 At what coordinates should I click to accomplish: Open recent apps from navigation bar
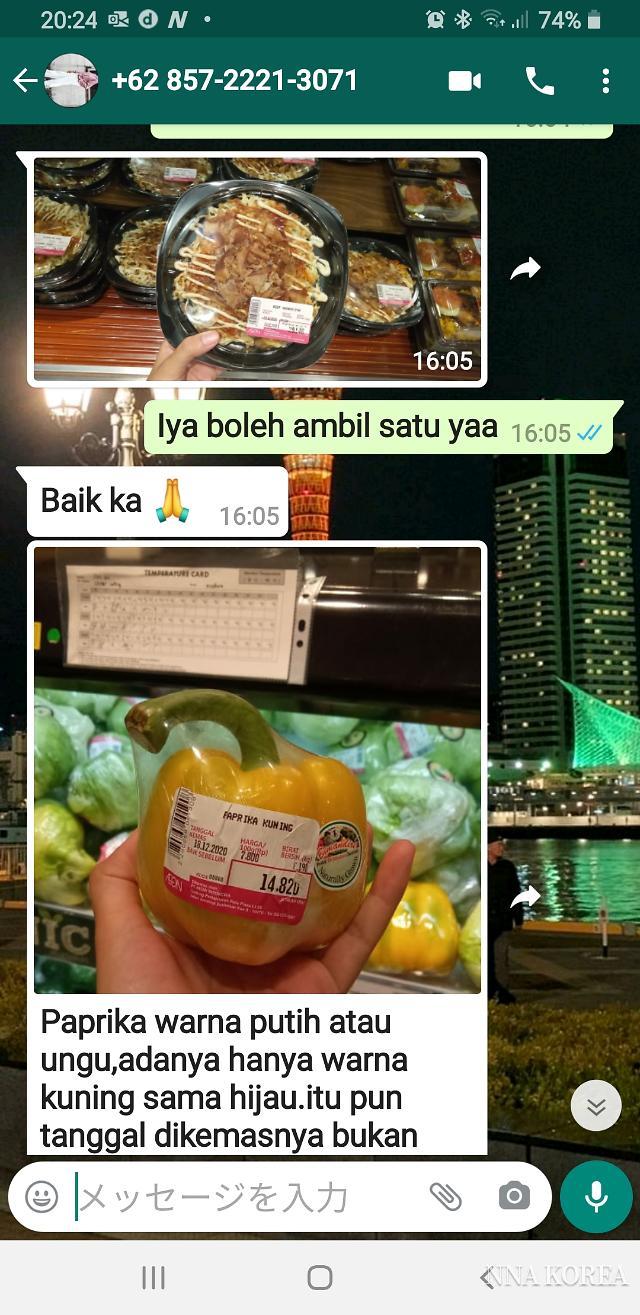tap(153, 1277)
